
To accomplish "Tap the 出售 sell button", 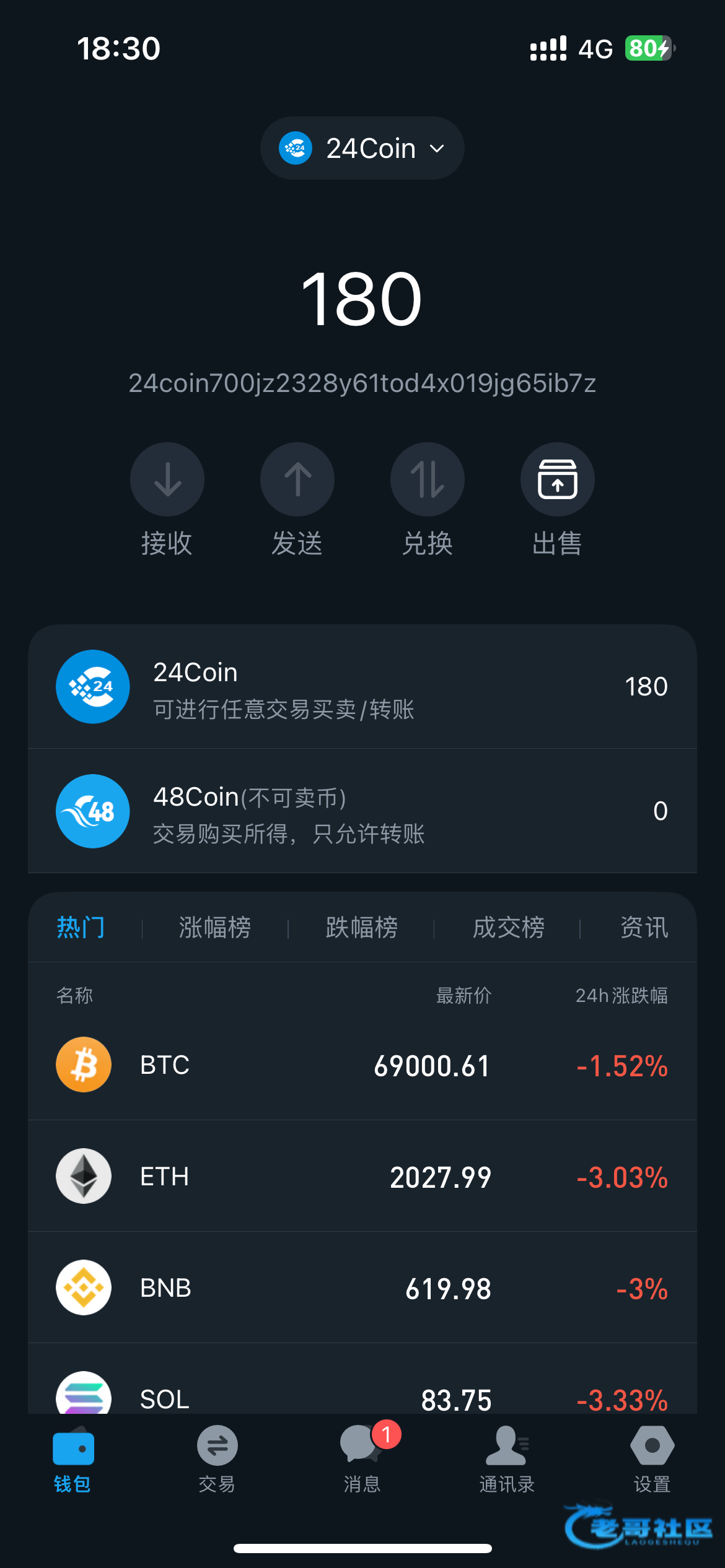I will click(558, 479).
